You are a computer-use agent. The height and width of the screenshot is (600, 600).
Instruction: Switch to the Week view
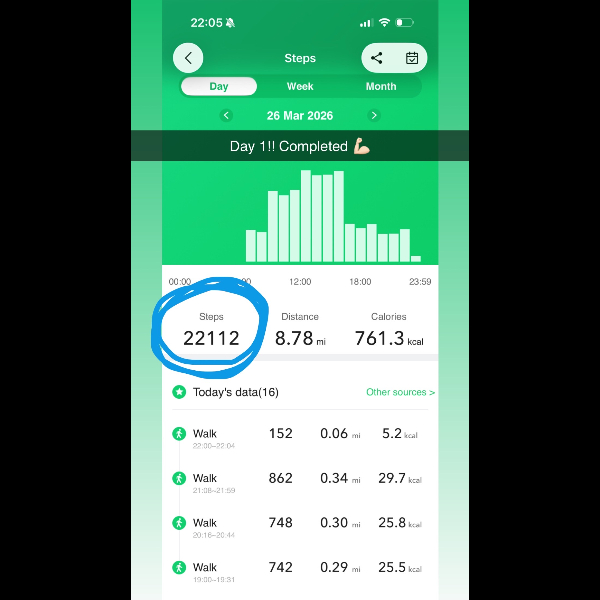(x=300, y=87)
